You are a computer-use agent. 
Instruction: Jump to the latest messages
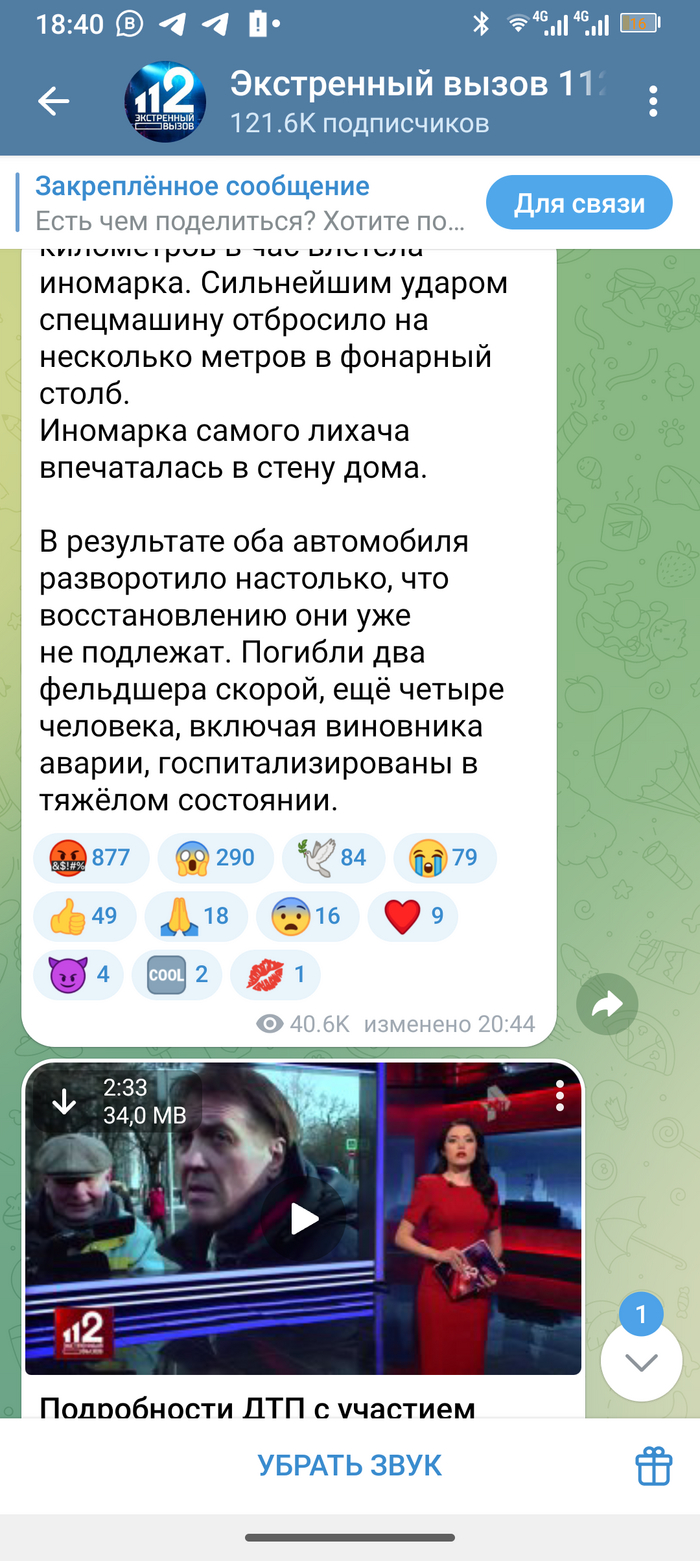click(641, 1362)
